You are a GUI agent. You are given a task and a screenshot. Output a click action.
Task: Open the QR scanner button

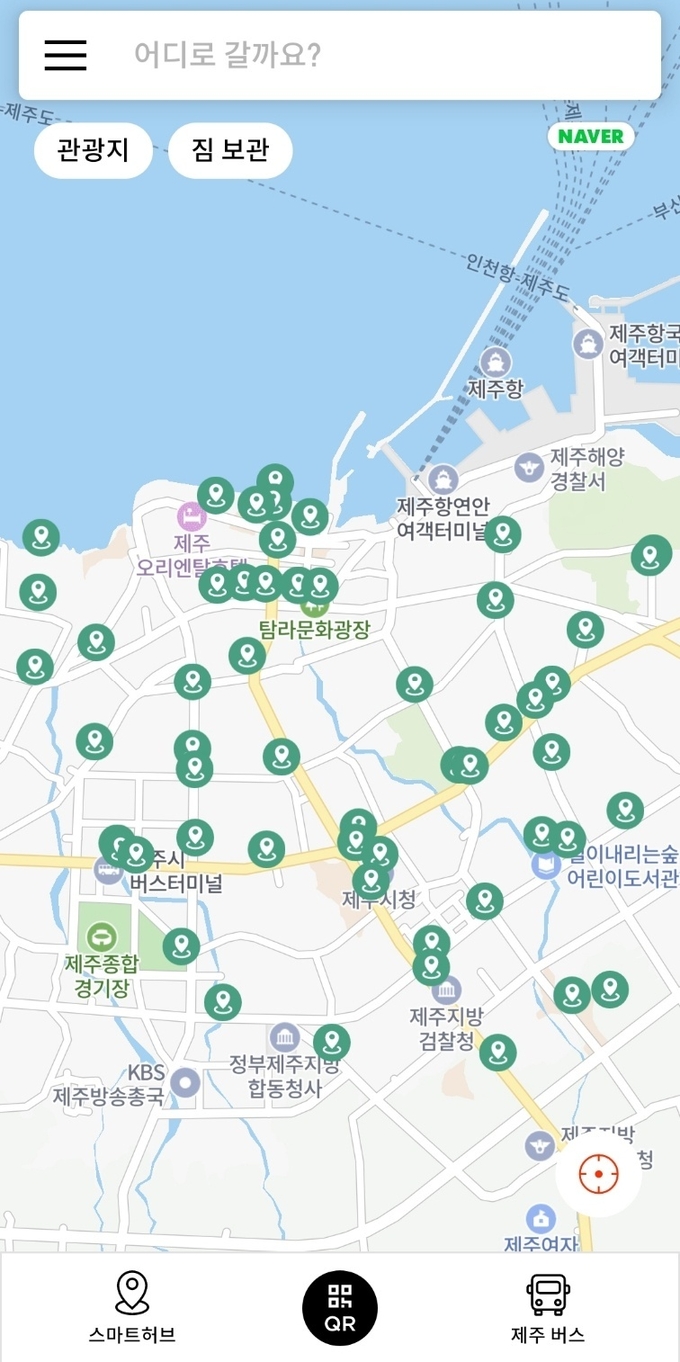[340, 1308]
